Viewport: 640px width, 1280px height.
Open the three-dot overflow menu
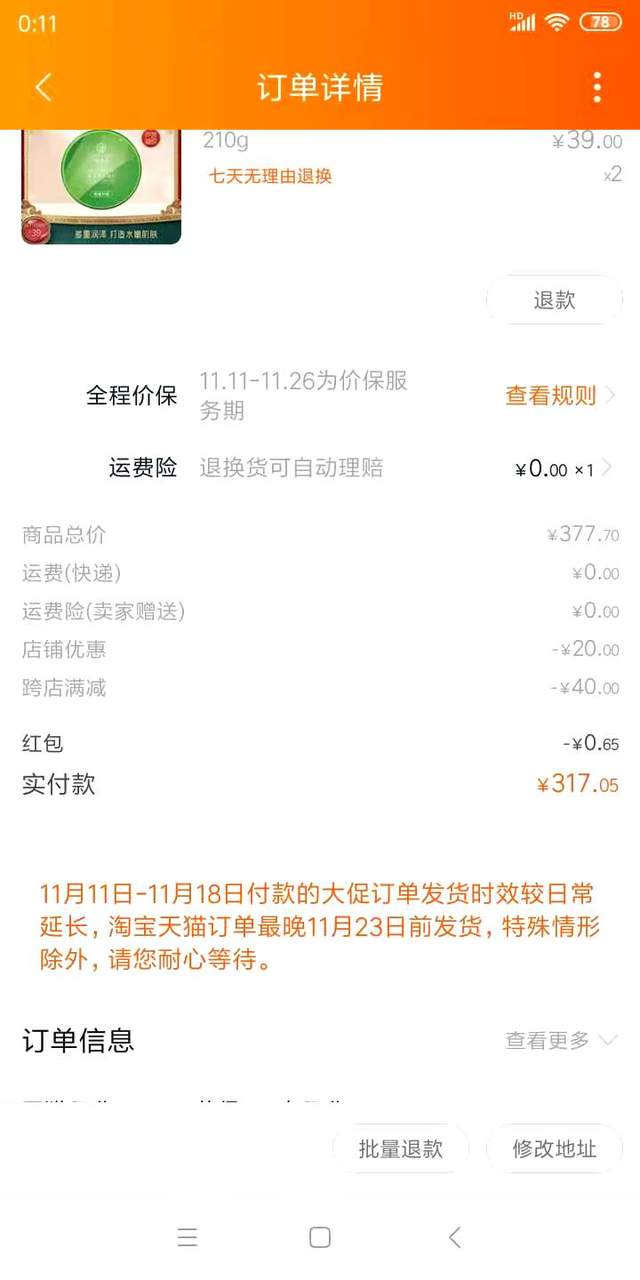click(597, 87)
